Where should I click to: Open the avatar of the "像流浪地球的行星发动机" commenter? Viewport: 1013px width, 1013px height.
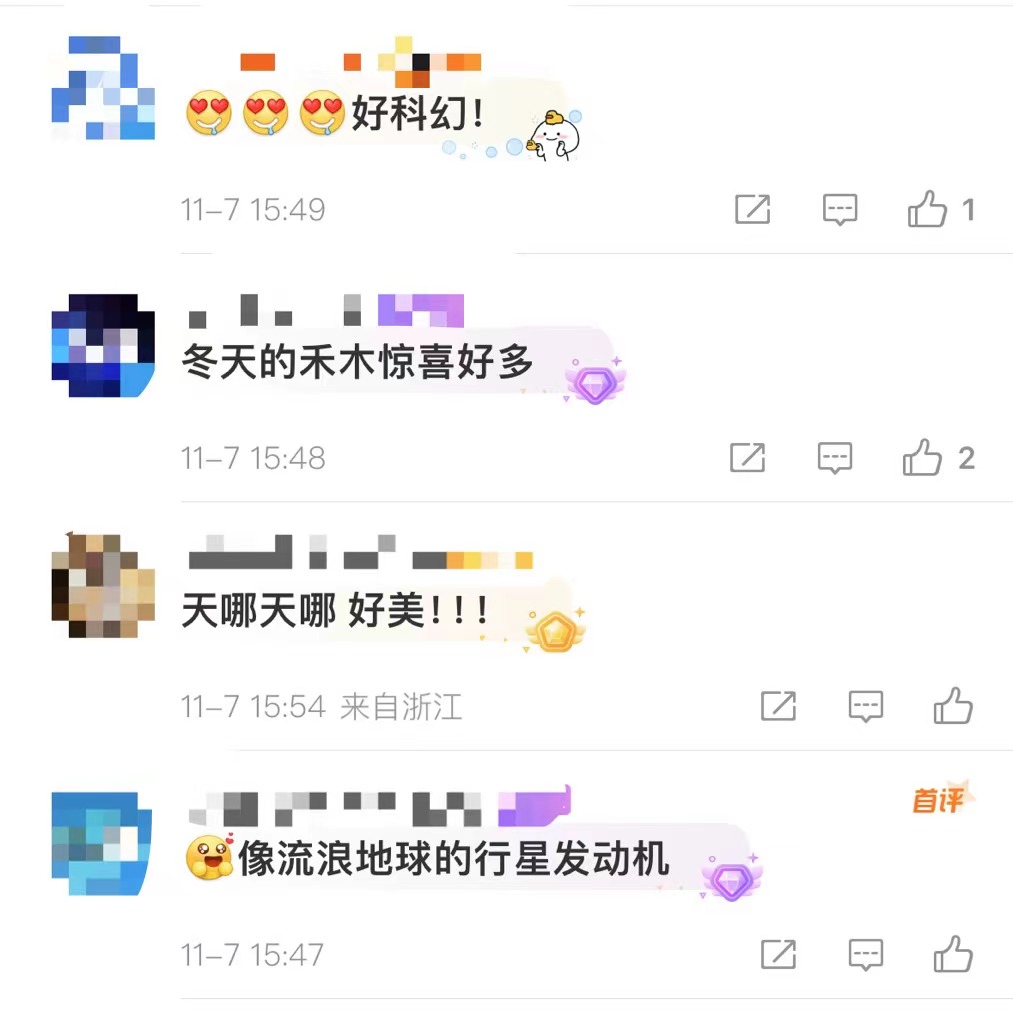pyautogui.click(x=103, y=842)
